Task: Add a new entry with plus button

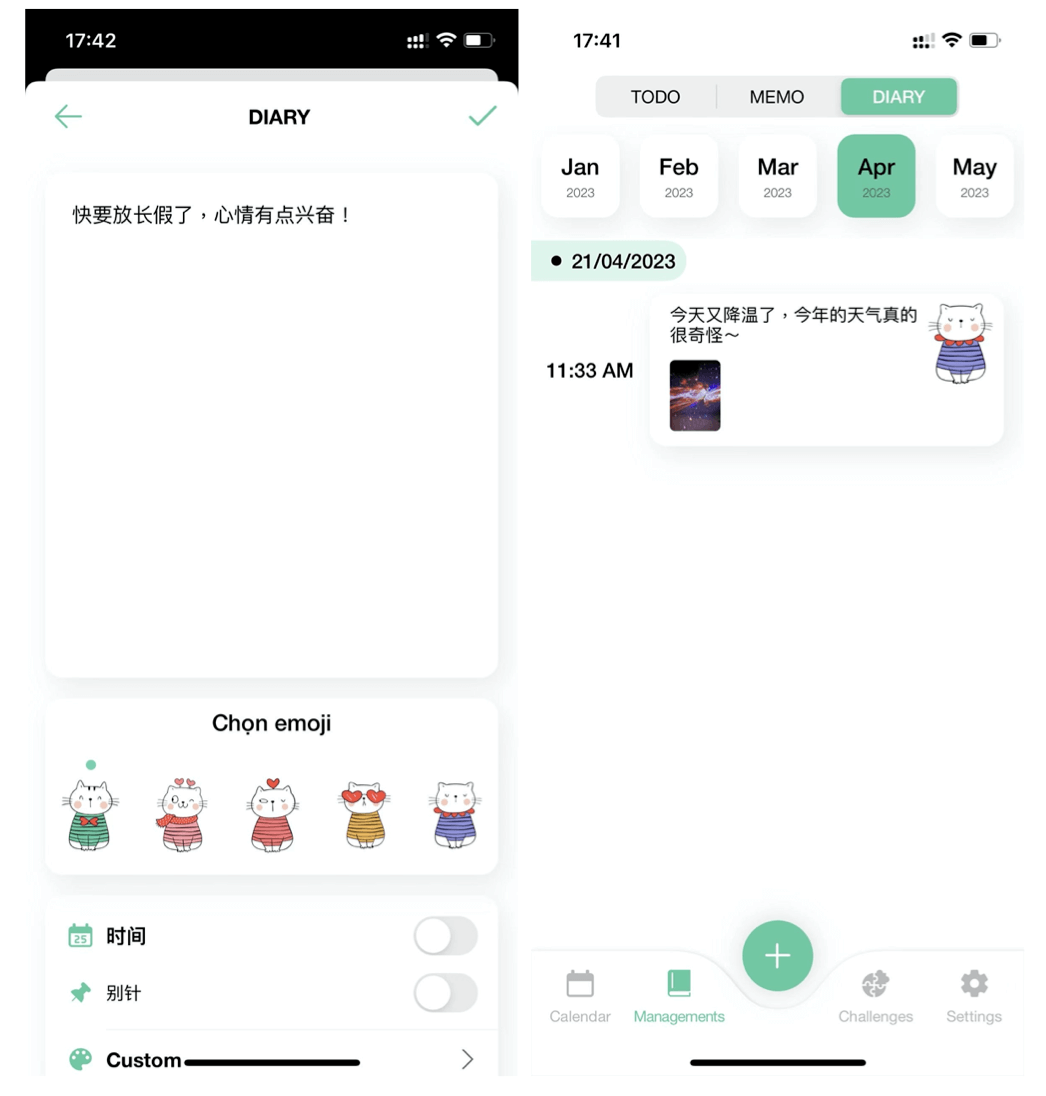Action: point(777,956)
